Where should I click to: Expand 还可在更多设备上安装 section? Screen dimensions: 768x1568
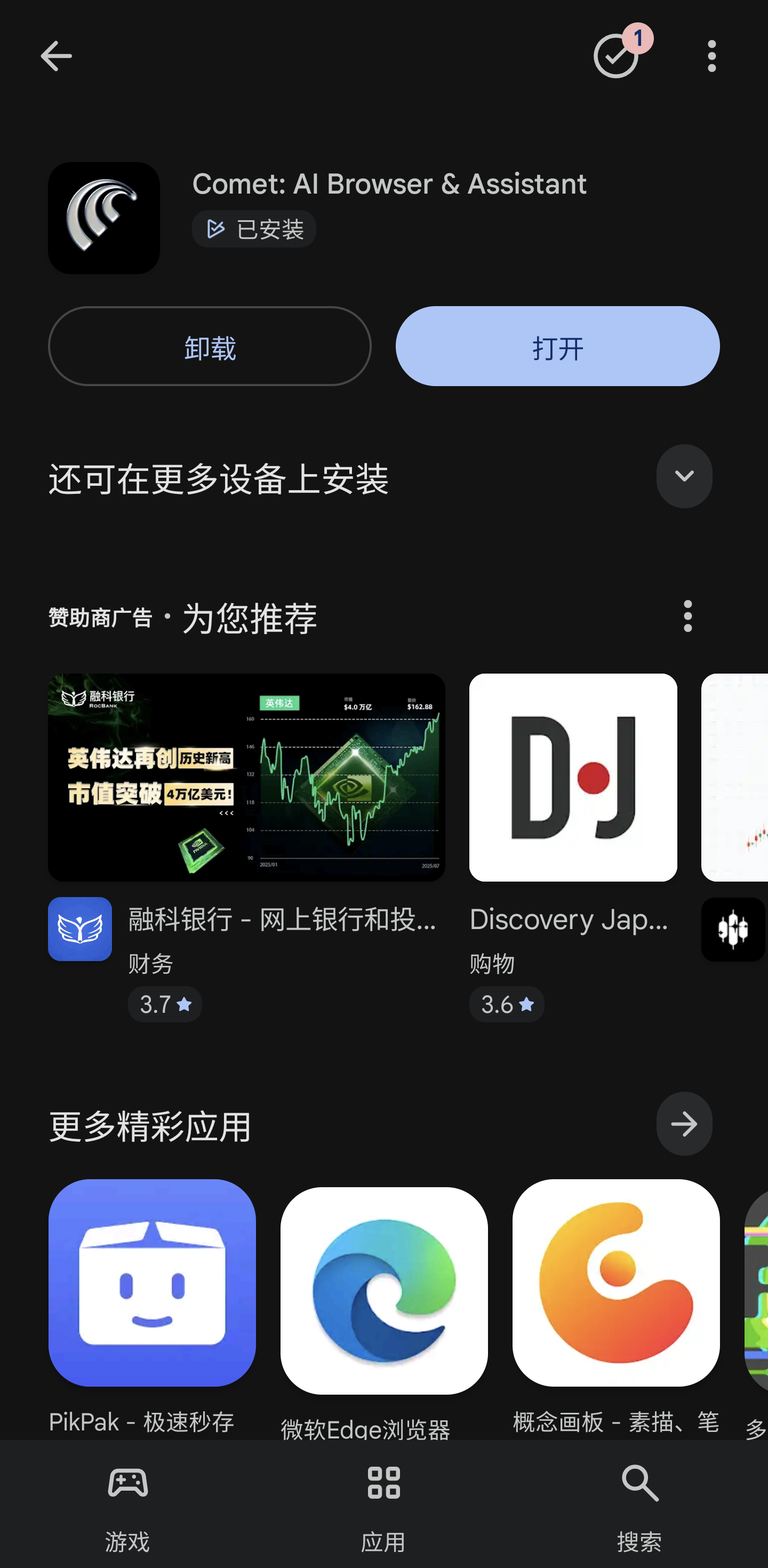pyautogui.click(x=684, y=477)
